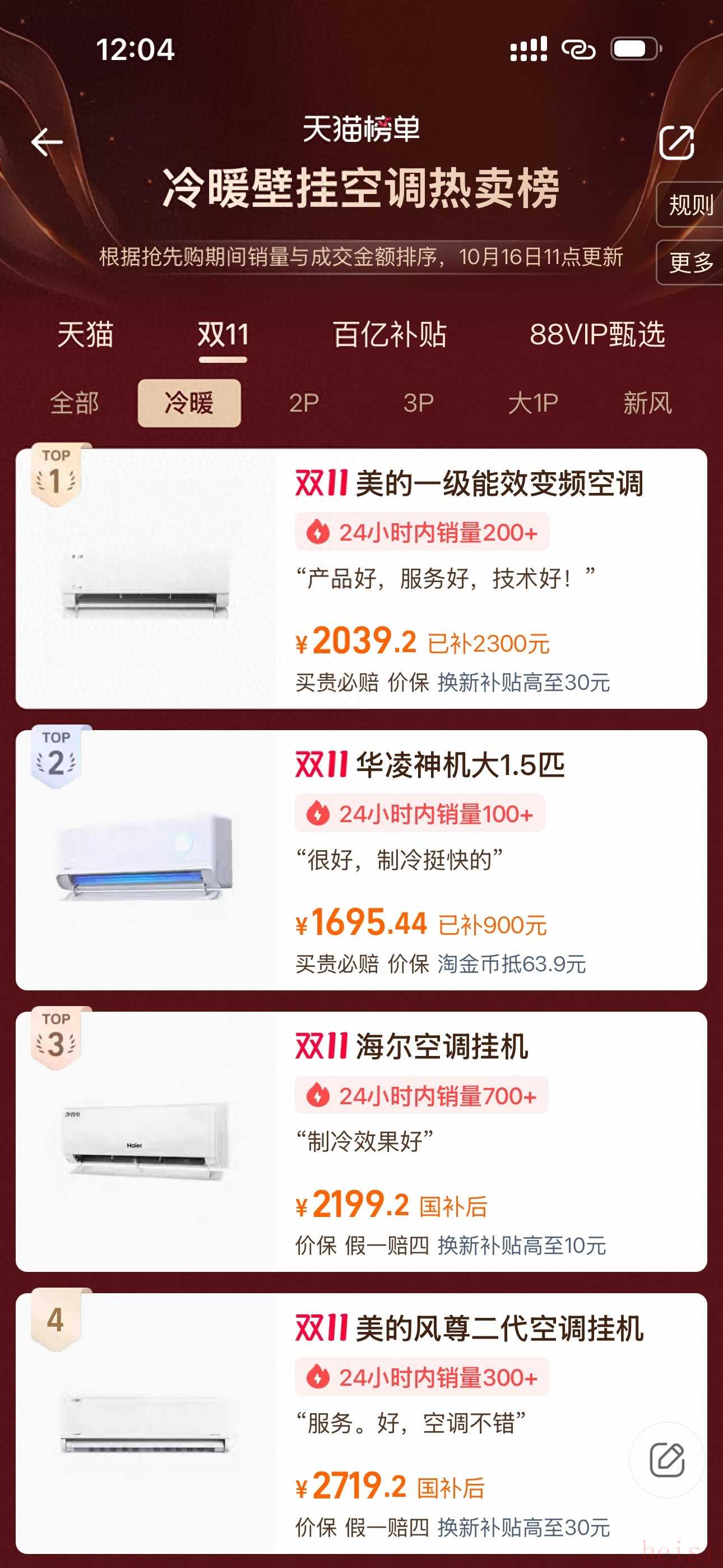Choose the 冷暖 filter chip
Viewport: 723px width, 1568px height.
point(189,403)
